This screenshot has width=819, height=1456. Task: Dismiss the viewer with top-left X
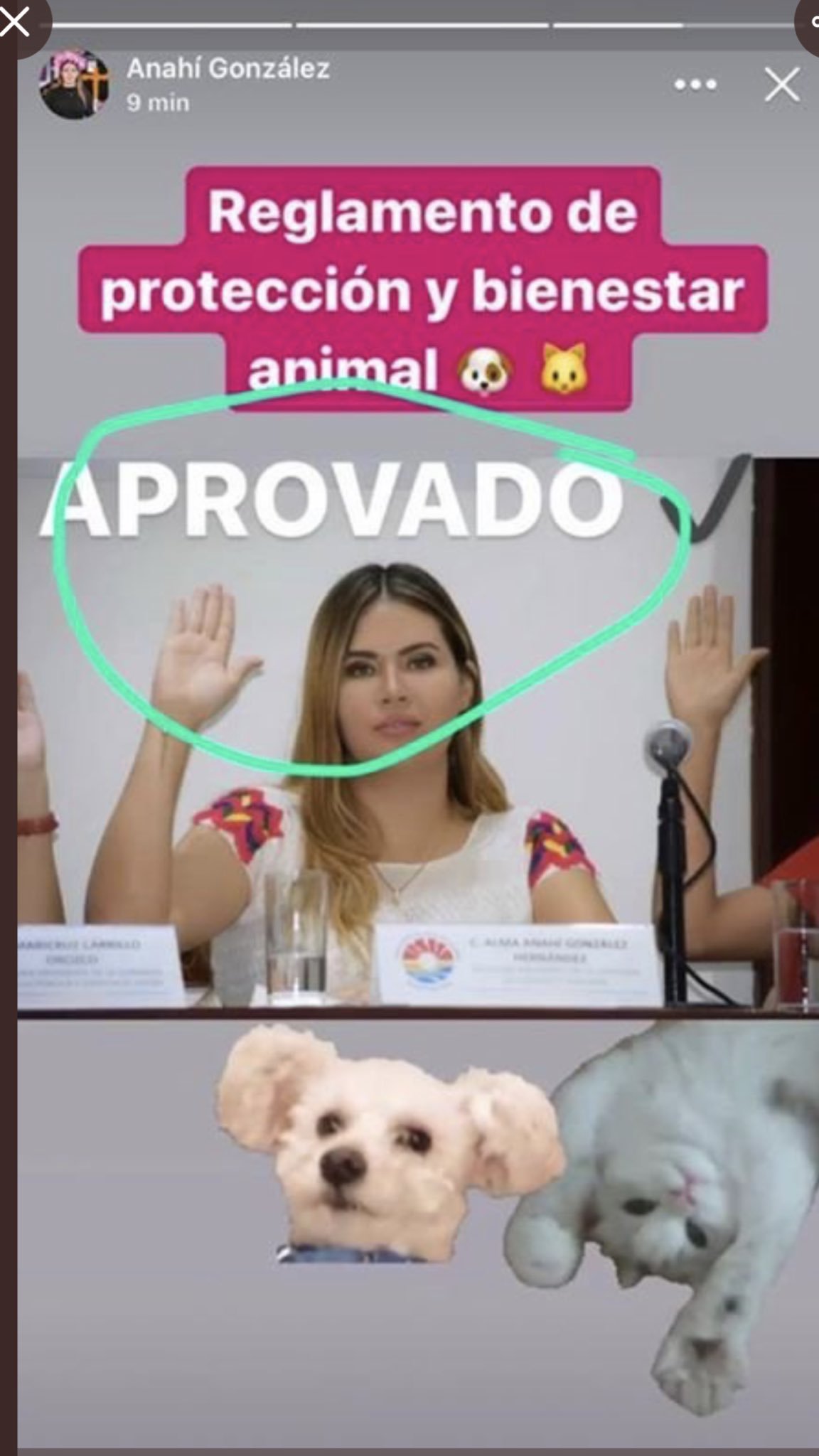(16, 23)
